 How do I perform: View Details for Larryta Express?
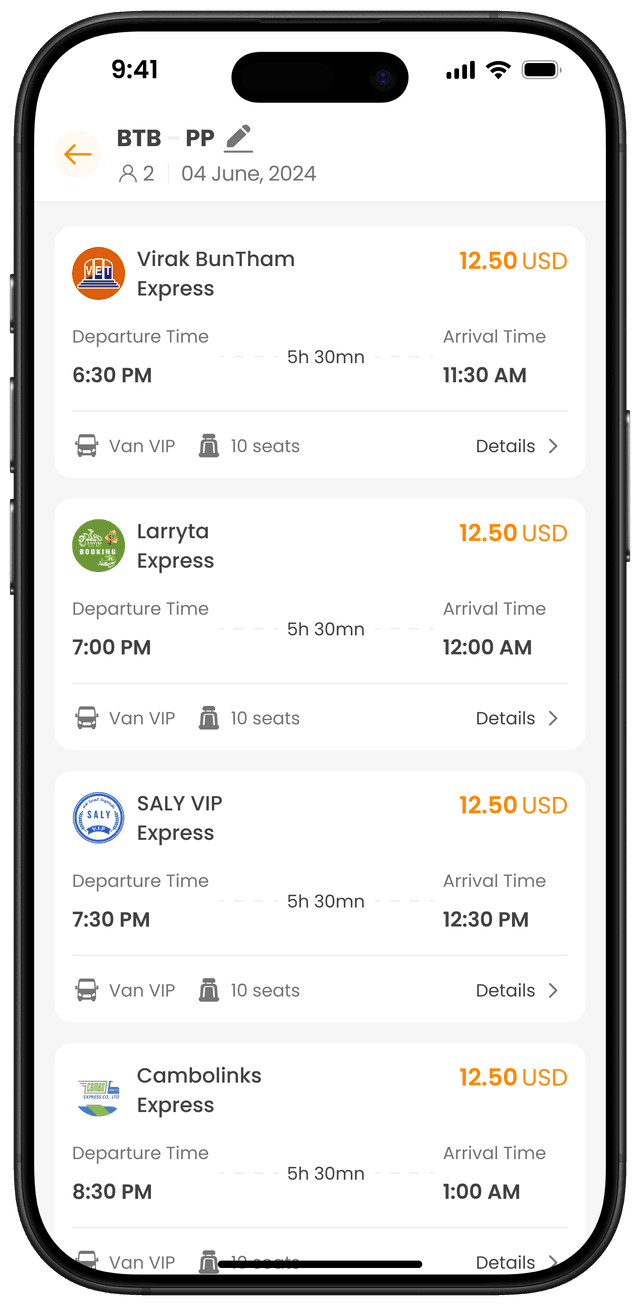(516, 718)
